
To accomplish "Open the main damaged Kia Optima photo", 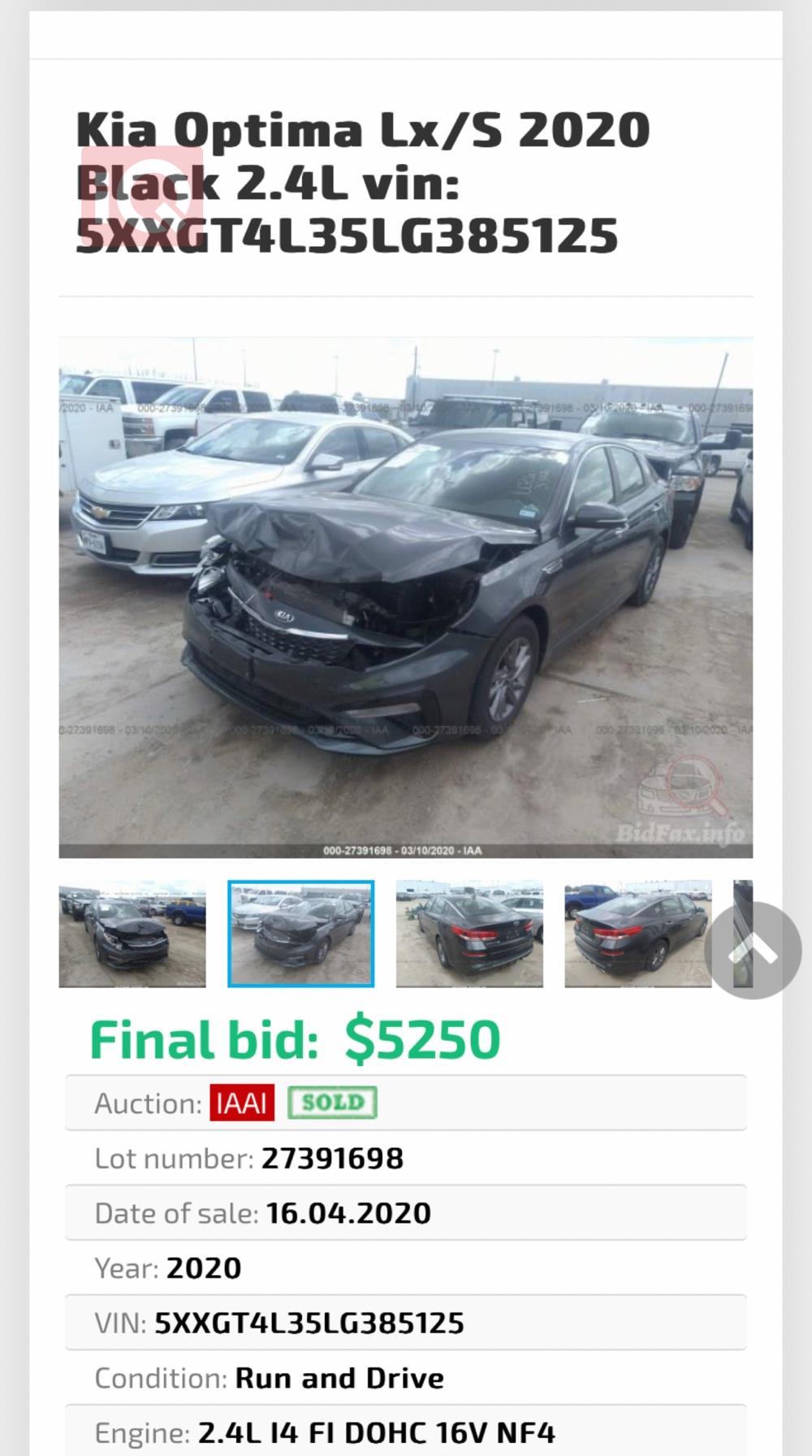I will (405, 597).
